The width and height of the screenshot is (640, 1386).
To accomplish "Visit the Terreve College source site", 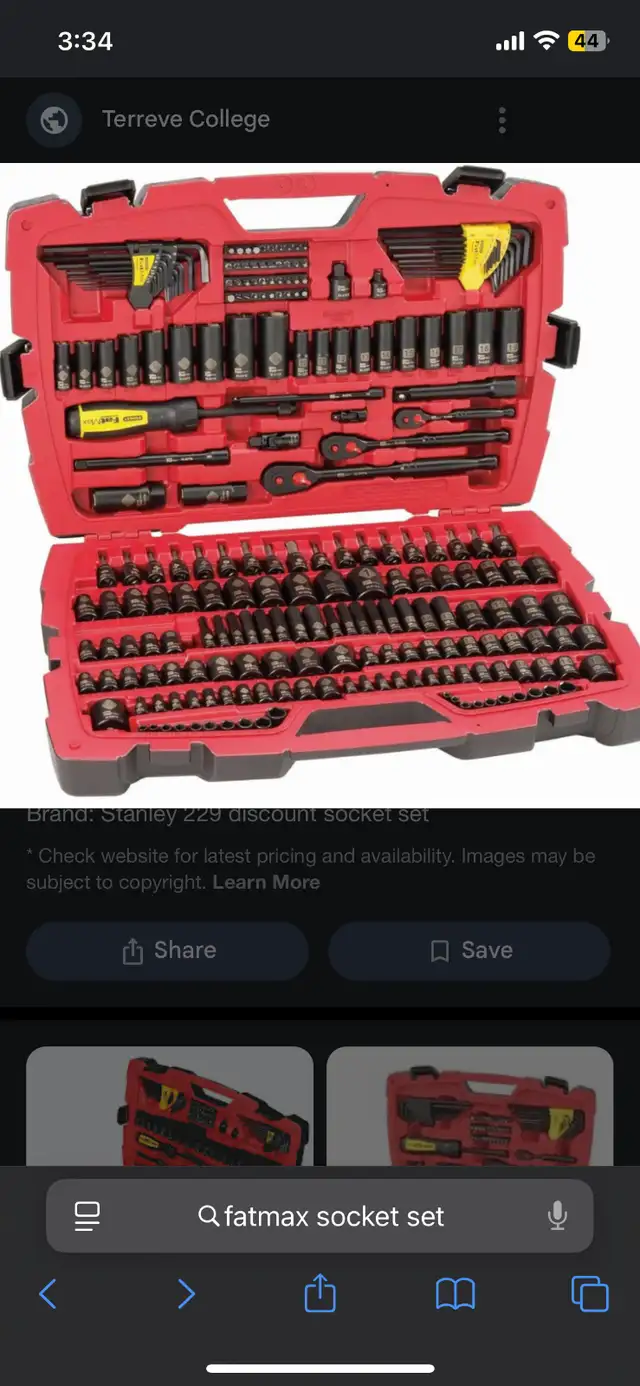I will click(x=185, y=119).
